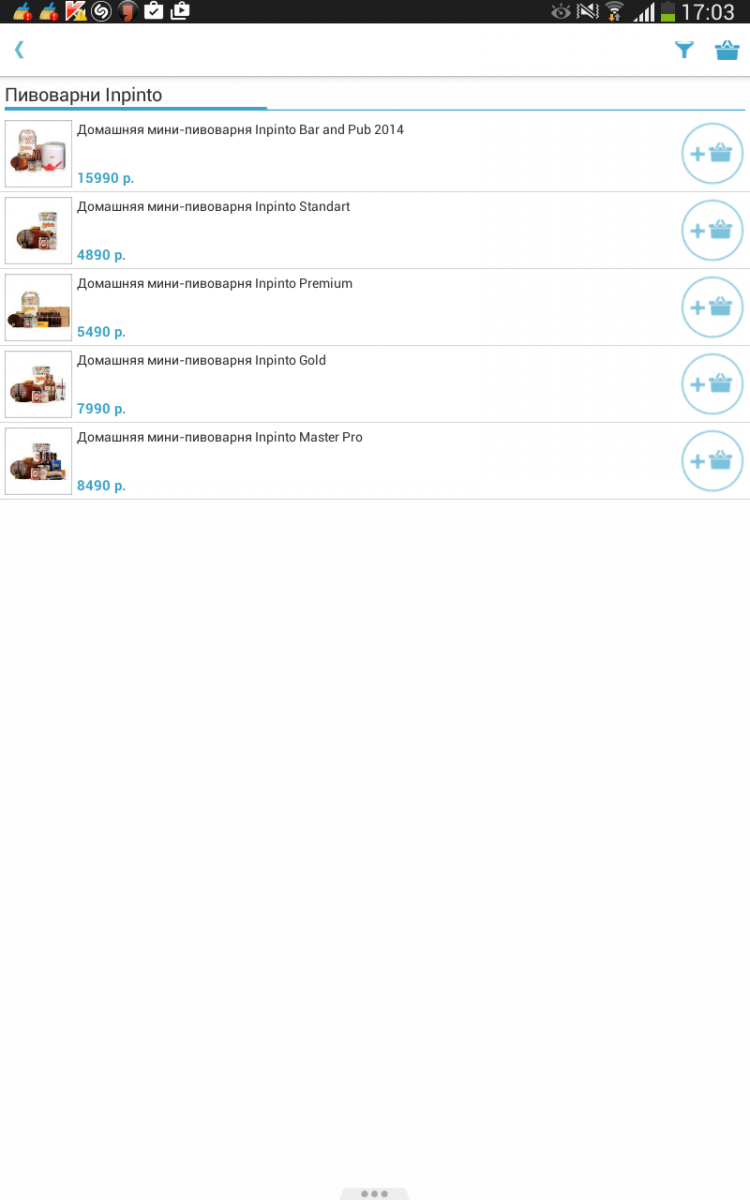The width and height of the screenshot is (750, 1200).
Task: Open the filter funnel icon
Action: [684, 49]
